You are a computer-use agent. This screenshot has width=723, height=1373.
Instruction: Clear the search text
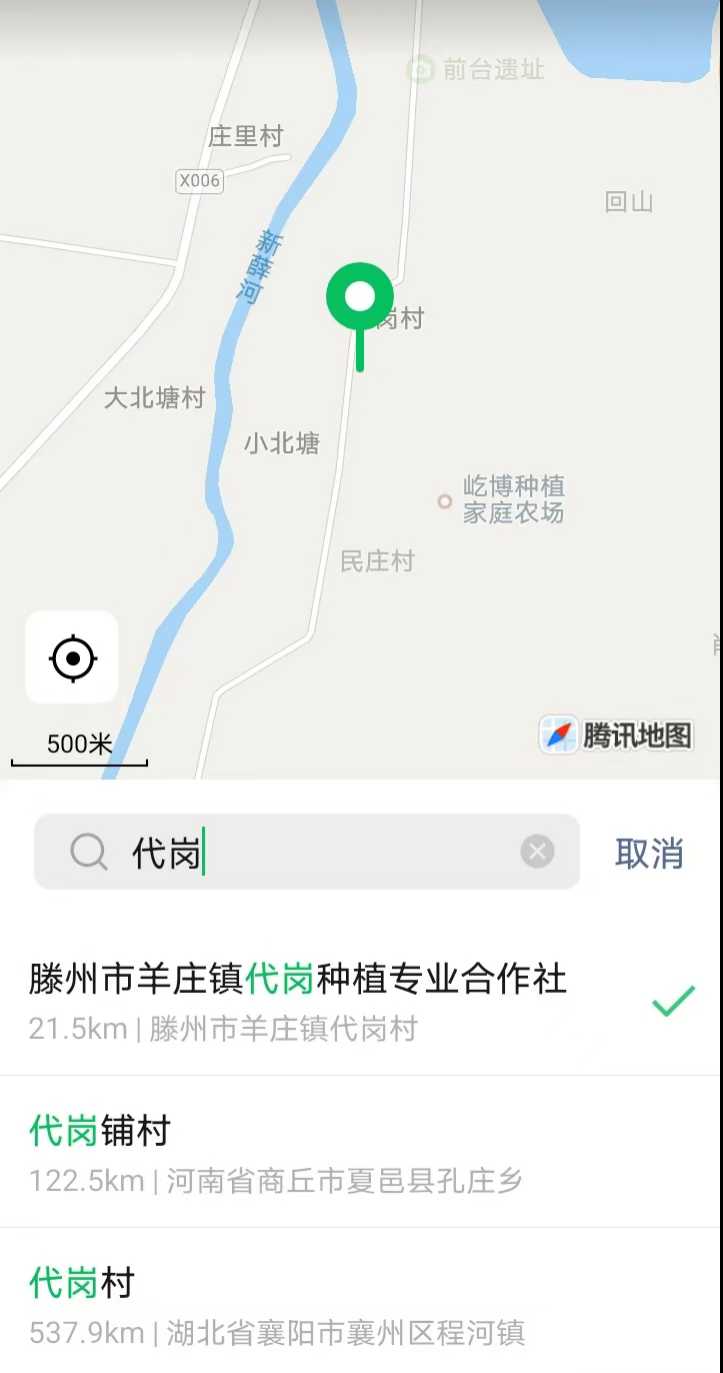[537, 852]
